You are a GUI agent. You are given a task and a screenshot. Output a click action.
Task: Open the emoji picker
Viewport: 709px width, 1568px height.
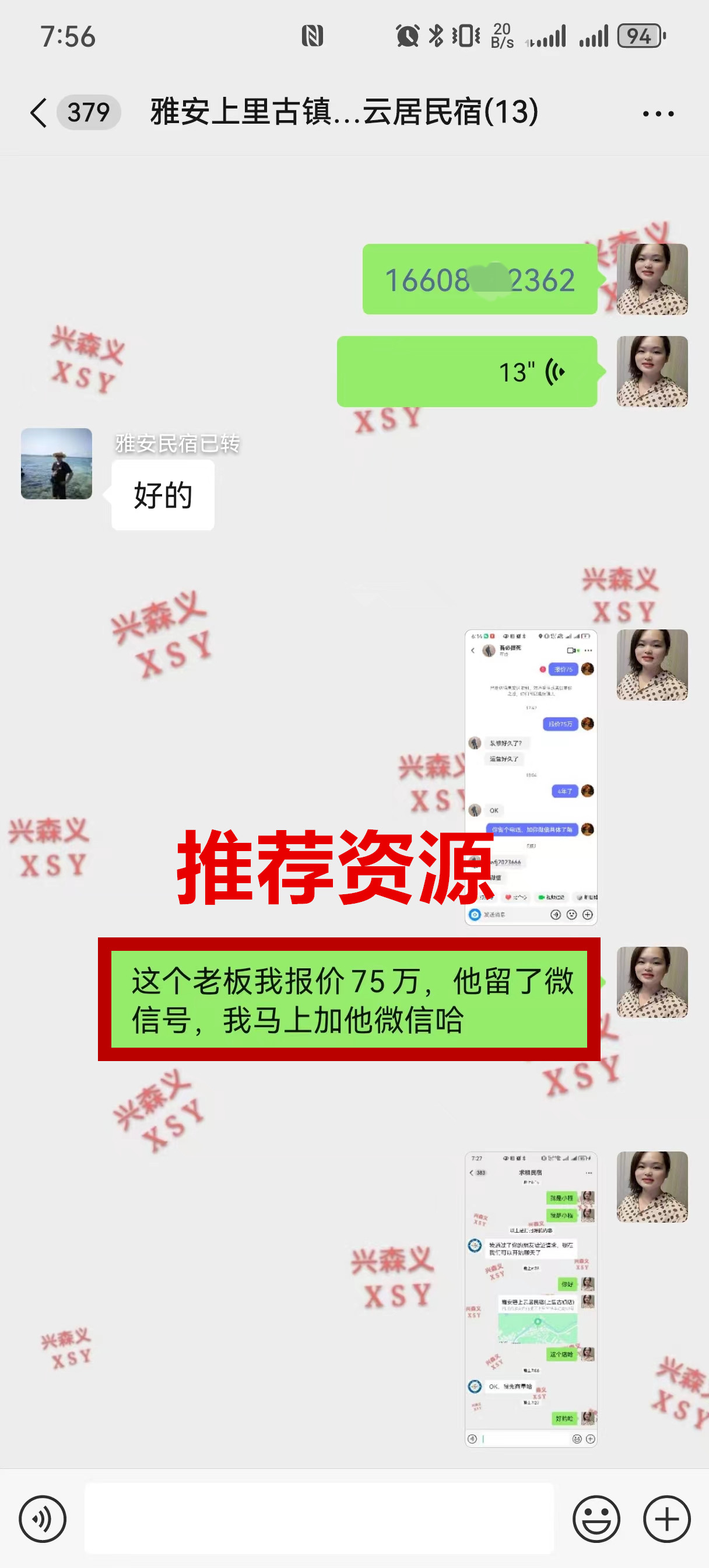pyautogui.click(x=596, y=1518)
